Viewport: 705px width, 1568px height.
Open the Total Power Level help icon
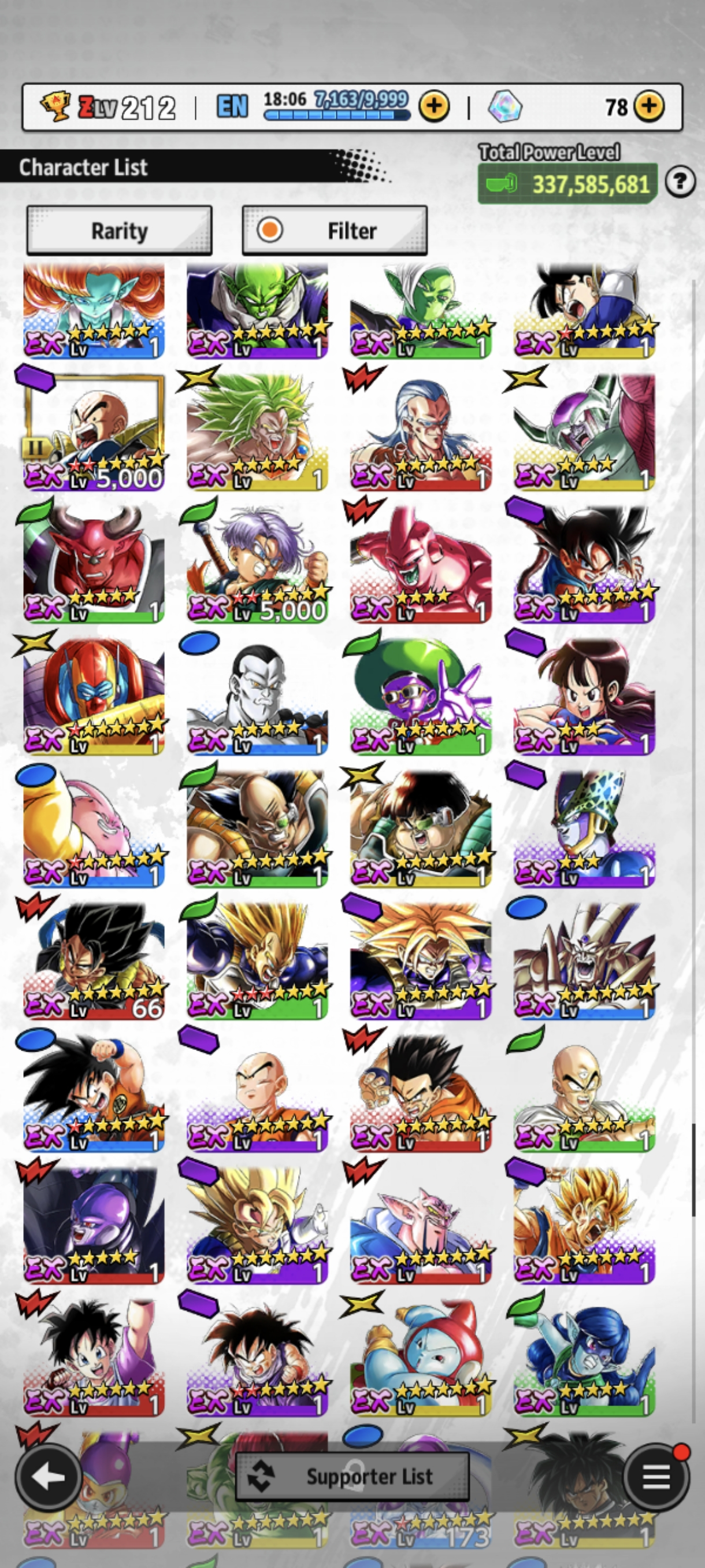tap(680, 182)
